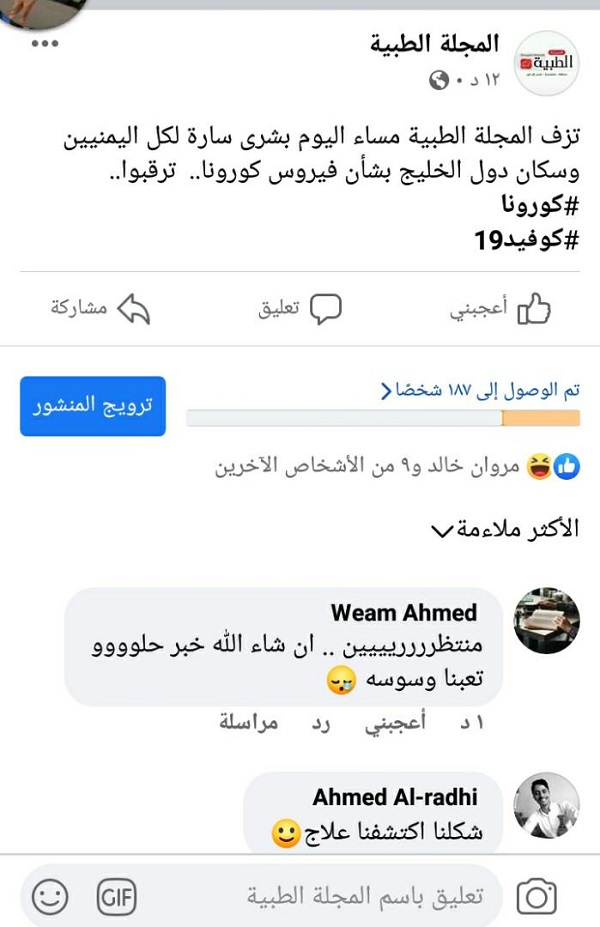Tap ترويج المنشور boost button
The width and height of the screenshot is (600, 927).
[93, 406]
